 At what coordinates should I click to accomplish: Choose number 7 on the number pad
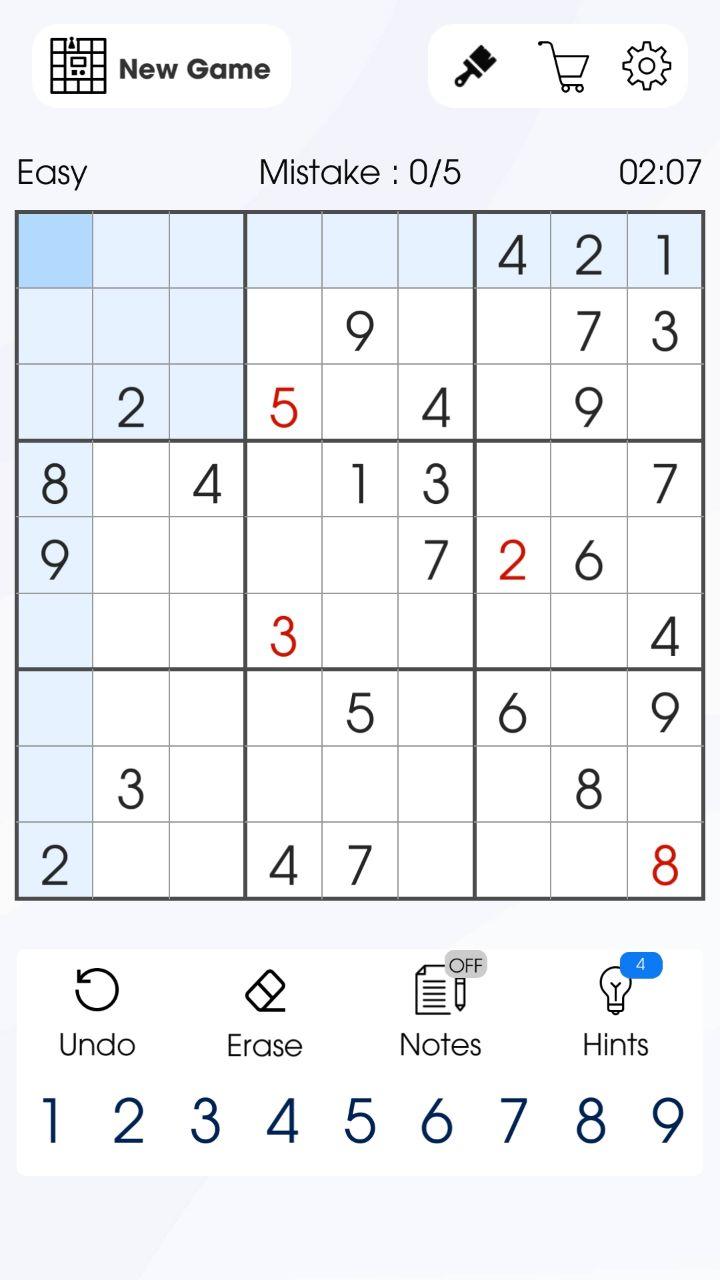[x=513, y=1121]
